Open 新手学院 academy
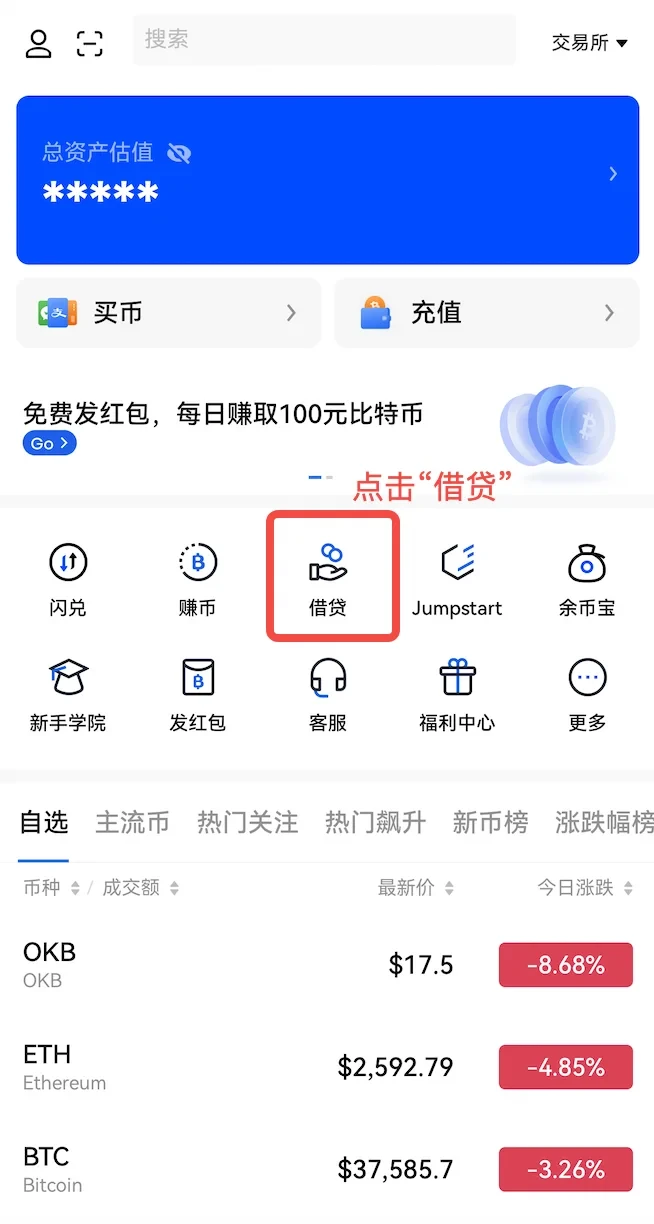Screen dimensions: 654x1224 click(x=68, y=693)
